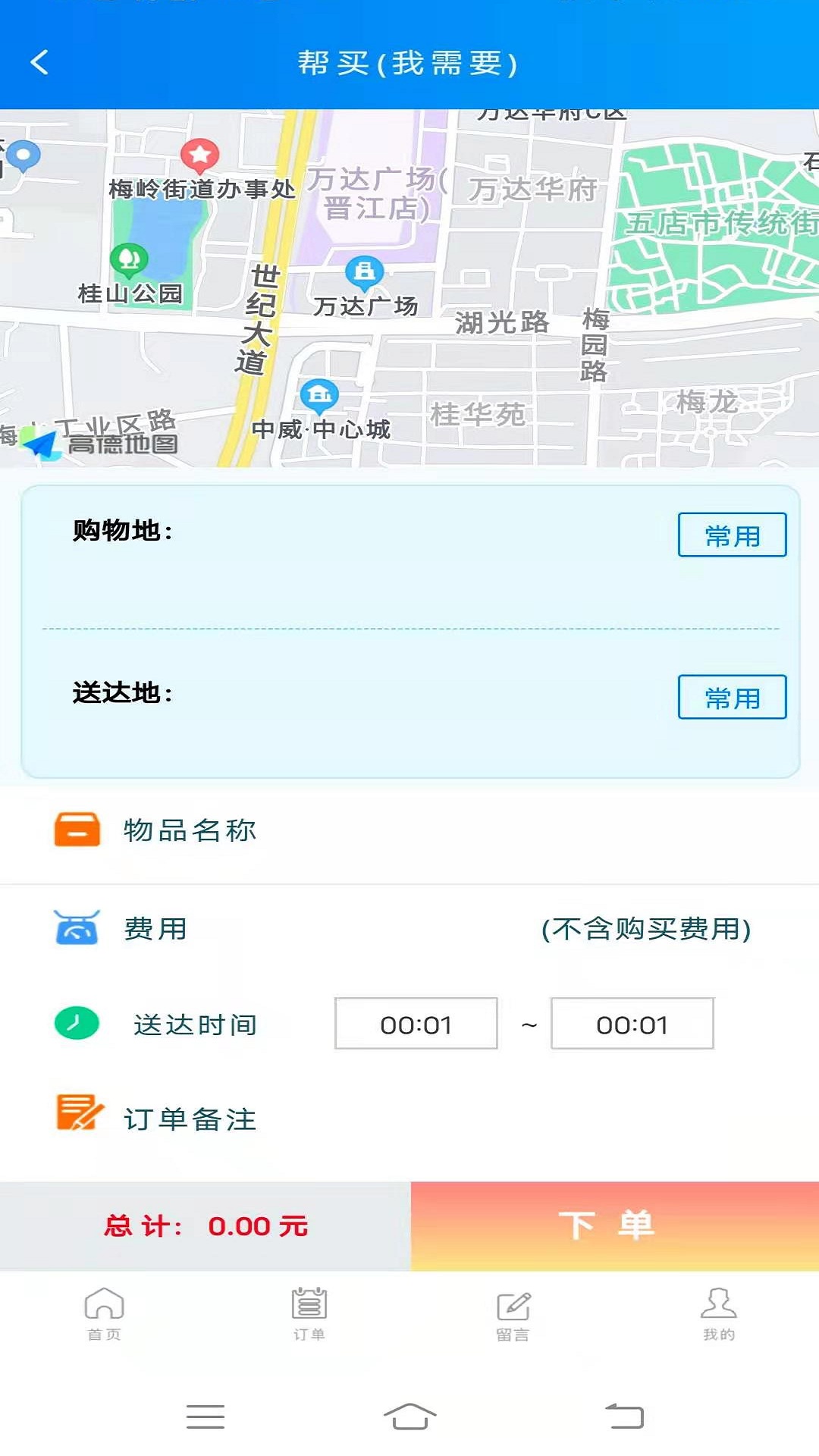This screenshot has width=819, height=1456.
Task: Tap 常用 next to 购物地
Action: pyautogui.click(x=732, y=535)
